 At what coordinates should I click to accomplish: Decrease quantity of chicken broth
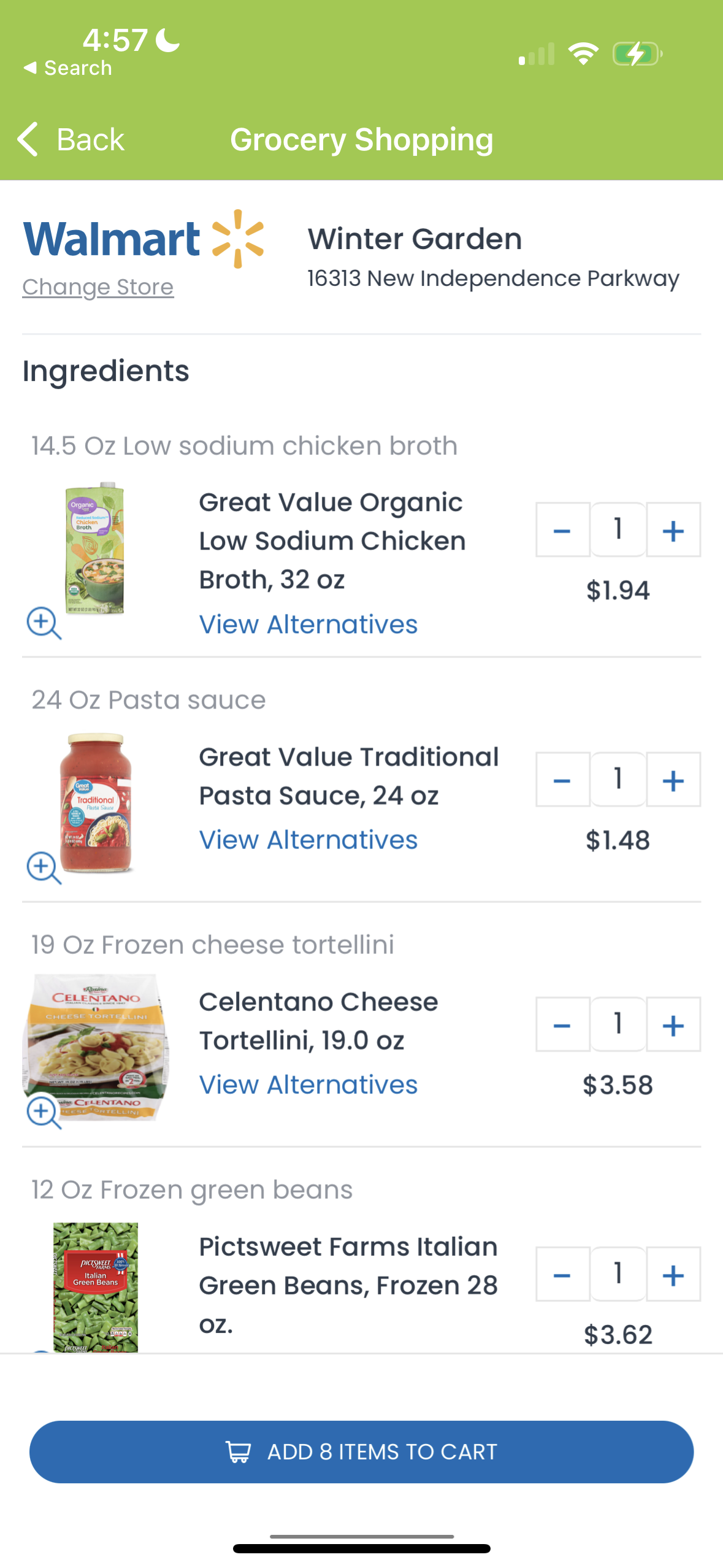(x=562, y=529)
